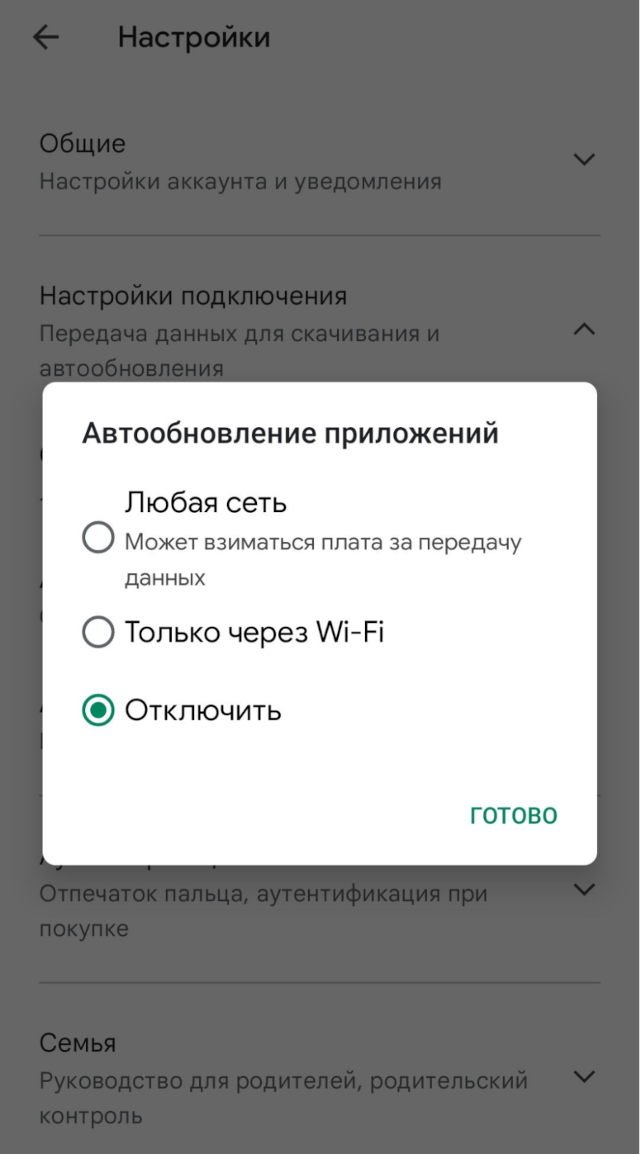The image size is (640, 1154).
Task: Expand the Общие settings section
Action: (x=584, y=159)
